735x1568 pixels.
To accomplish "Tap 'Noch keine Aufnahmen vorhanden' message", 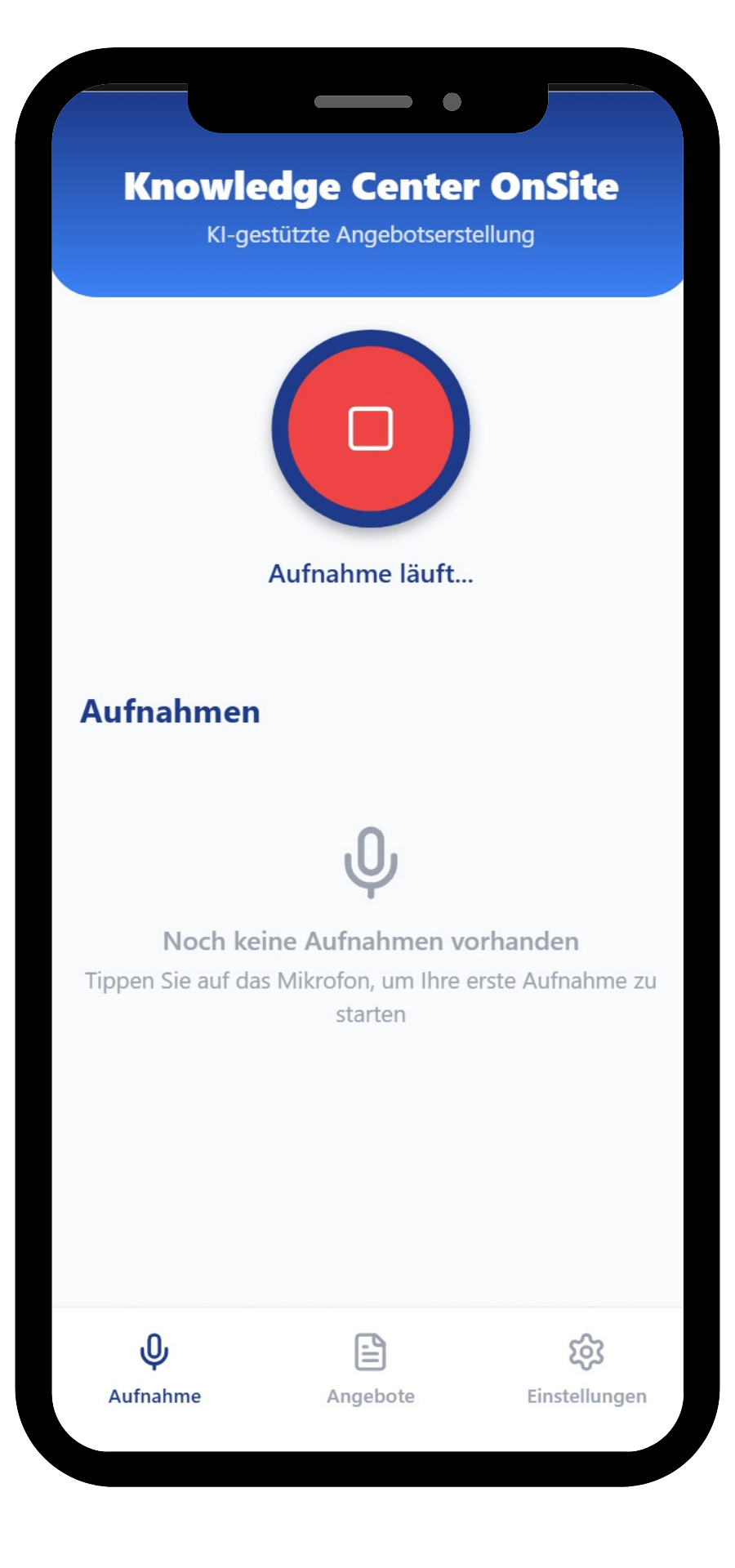I will point(370,941).
